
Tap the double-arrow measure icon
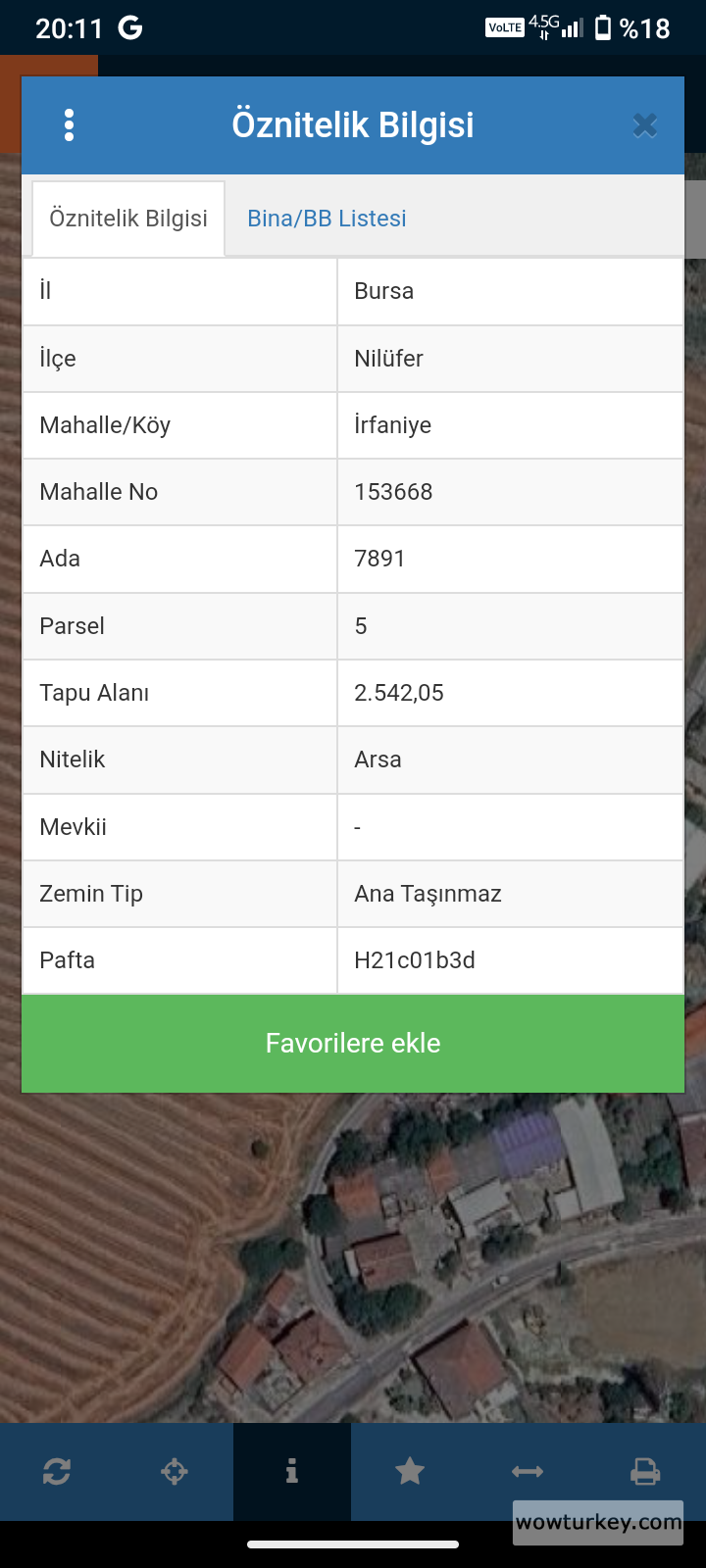528,1471
